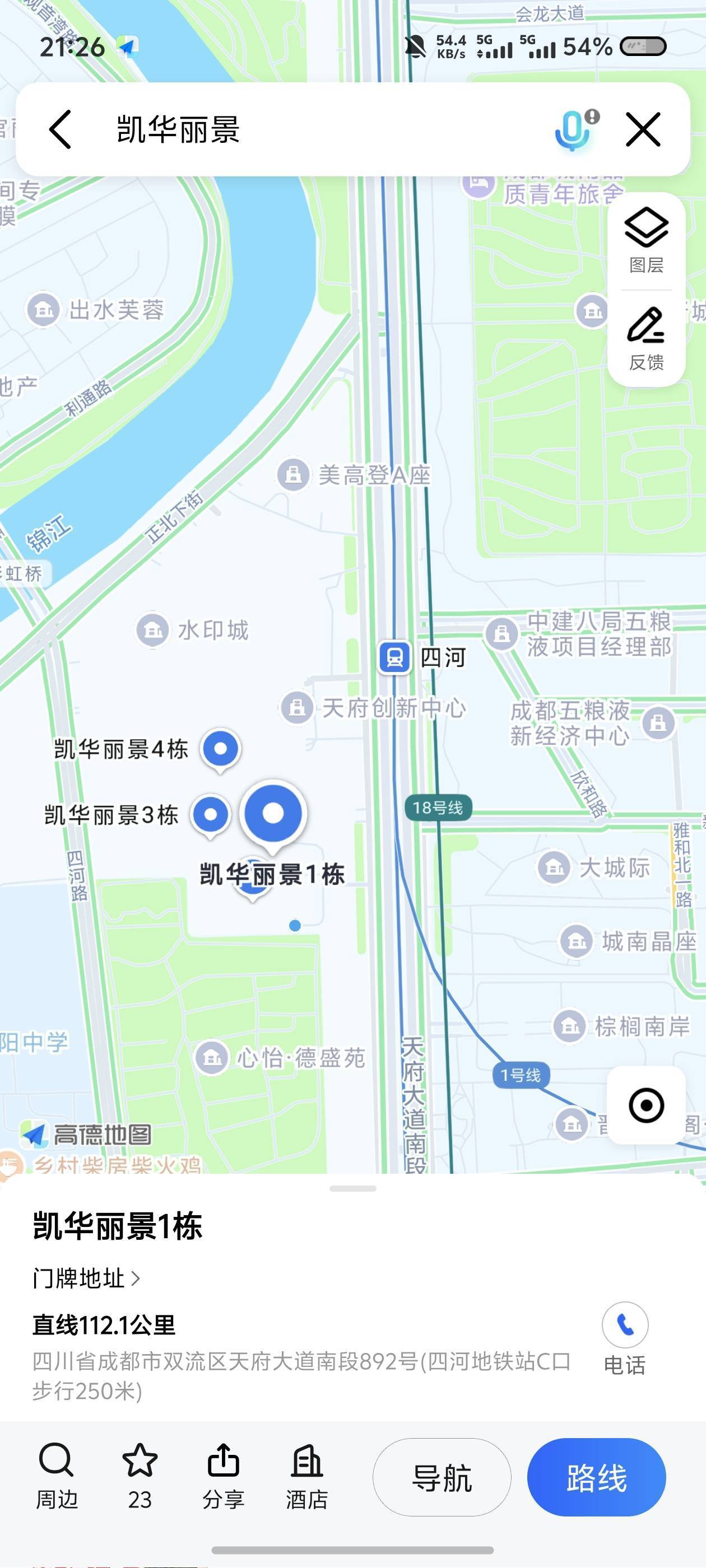706x1568 pixels.
Task: Plan a route with 路线
Action: 596,1477
